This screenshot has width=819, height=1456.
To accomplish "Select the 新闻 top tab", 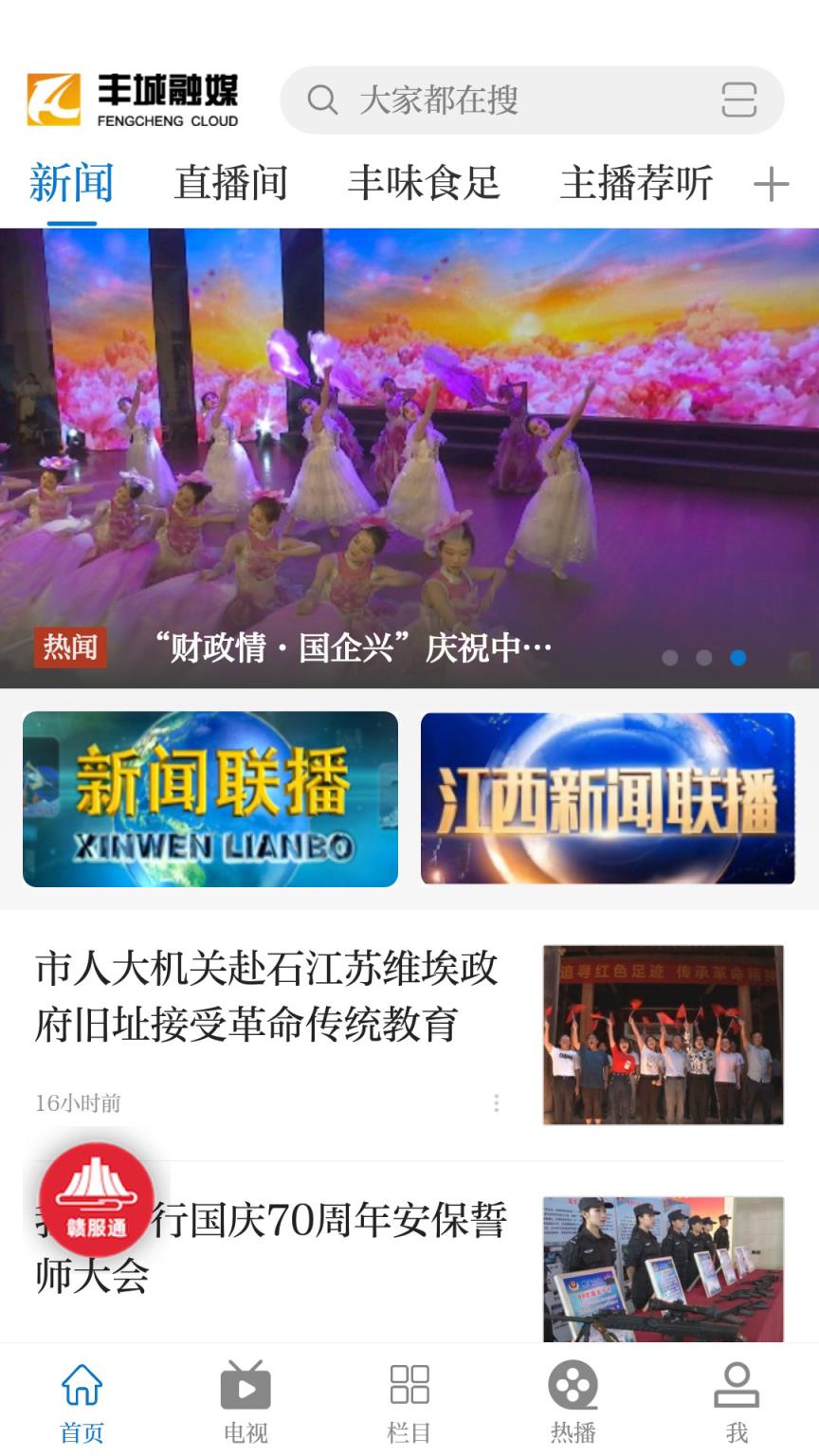I will pos(71,183).
